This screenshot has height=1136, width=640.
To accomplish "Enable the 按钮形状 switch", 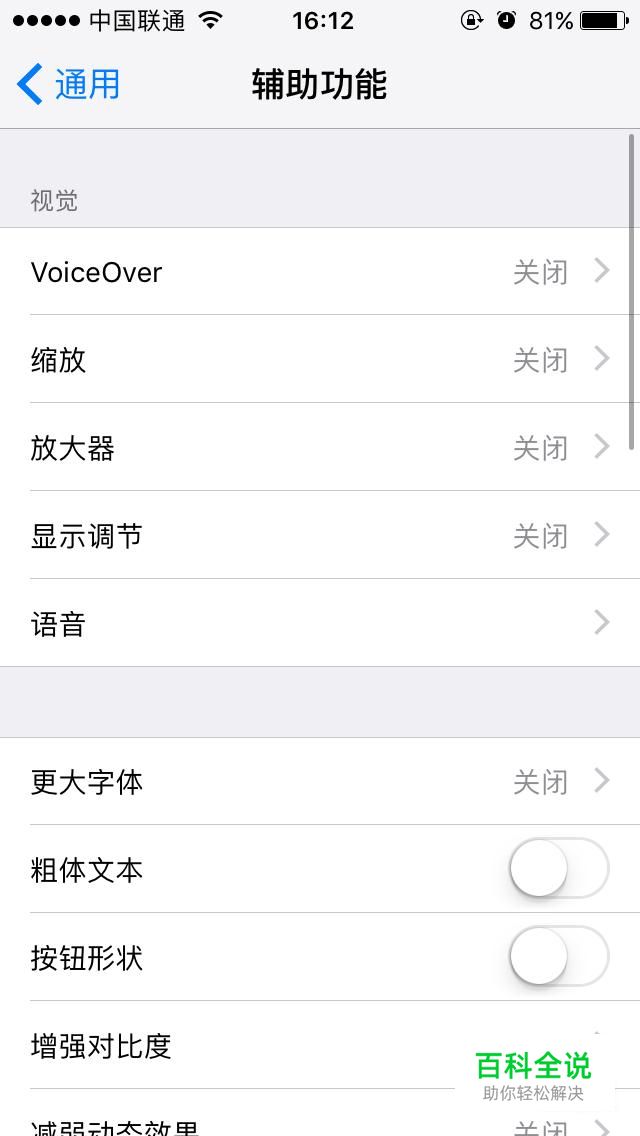I will [558, 957].
